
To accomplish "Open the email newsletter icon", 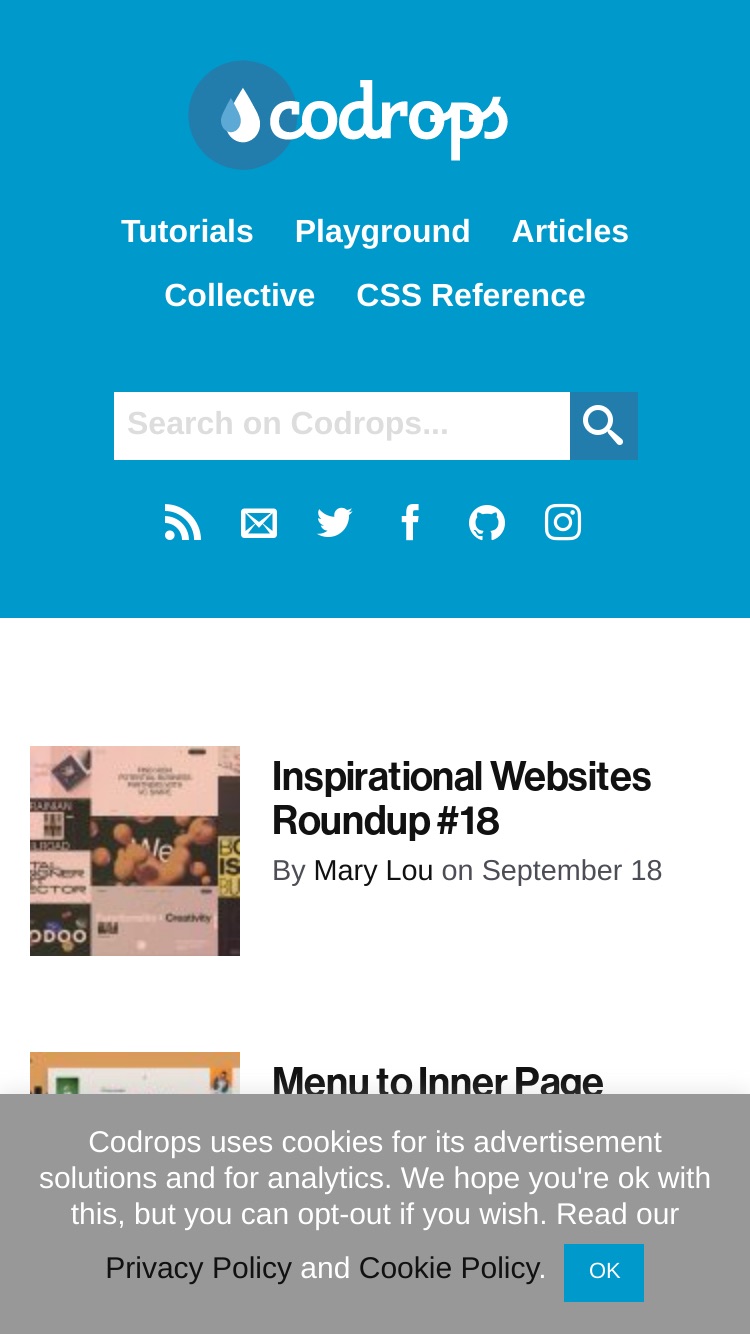I will click(259, 523).
